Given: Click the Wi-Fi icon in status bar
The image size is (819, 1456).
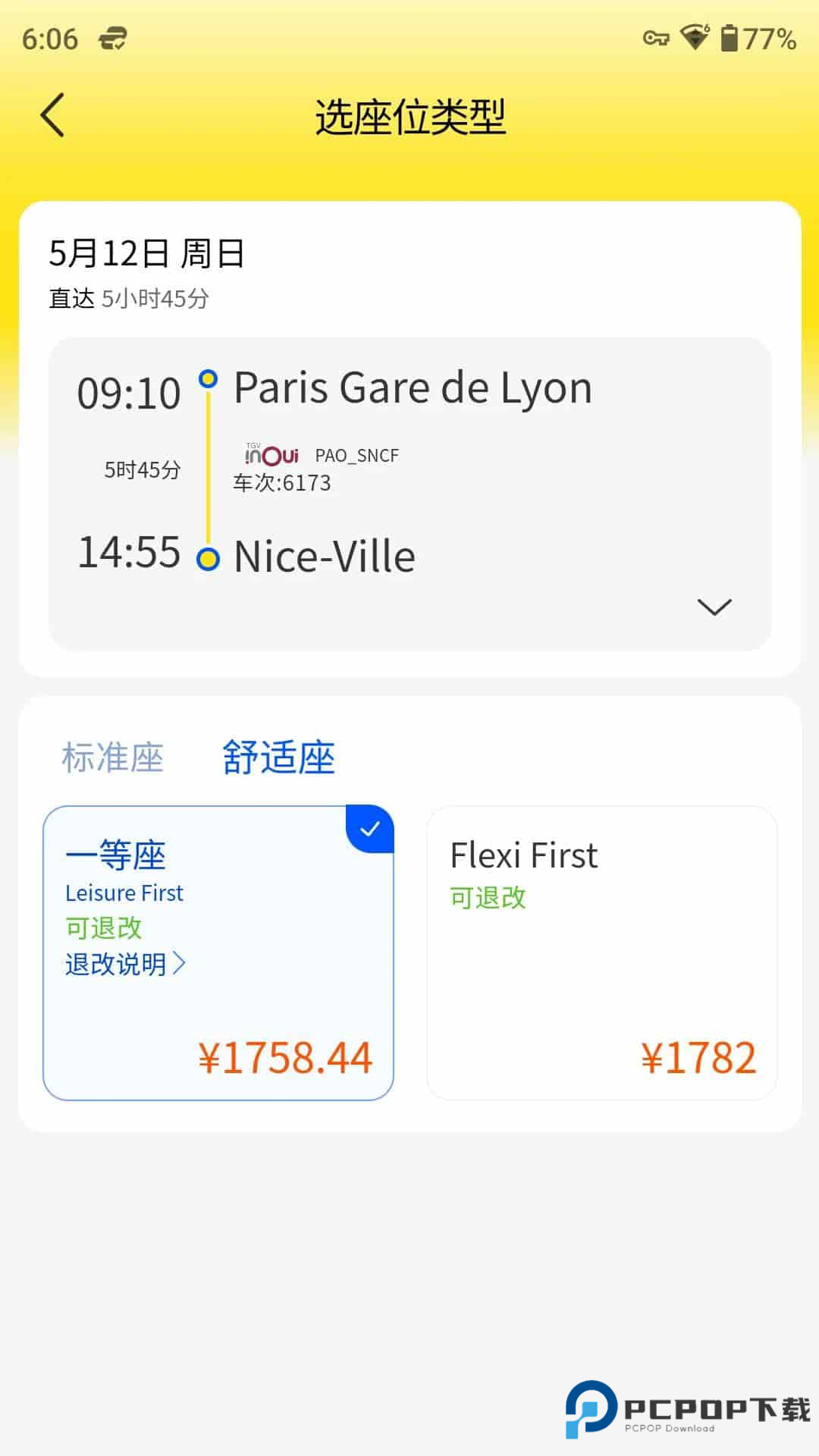Looking at the screenshot, I should 696,34.
